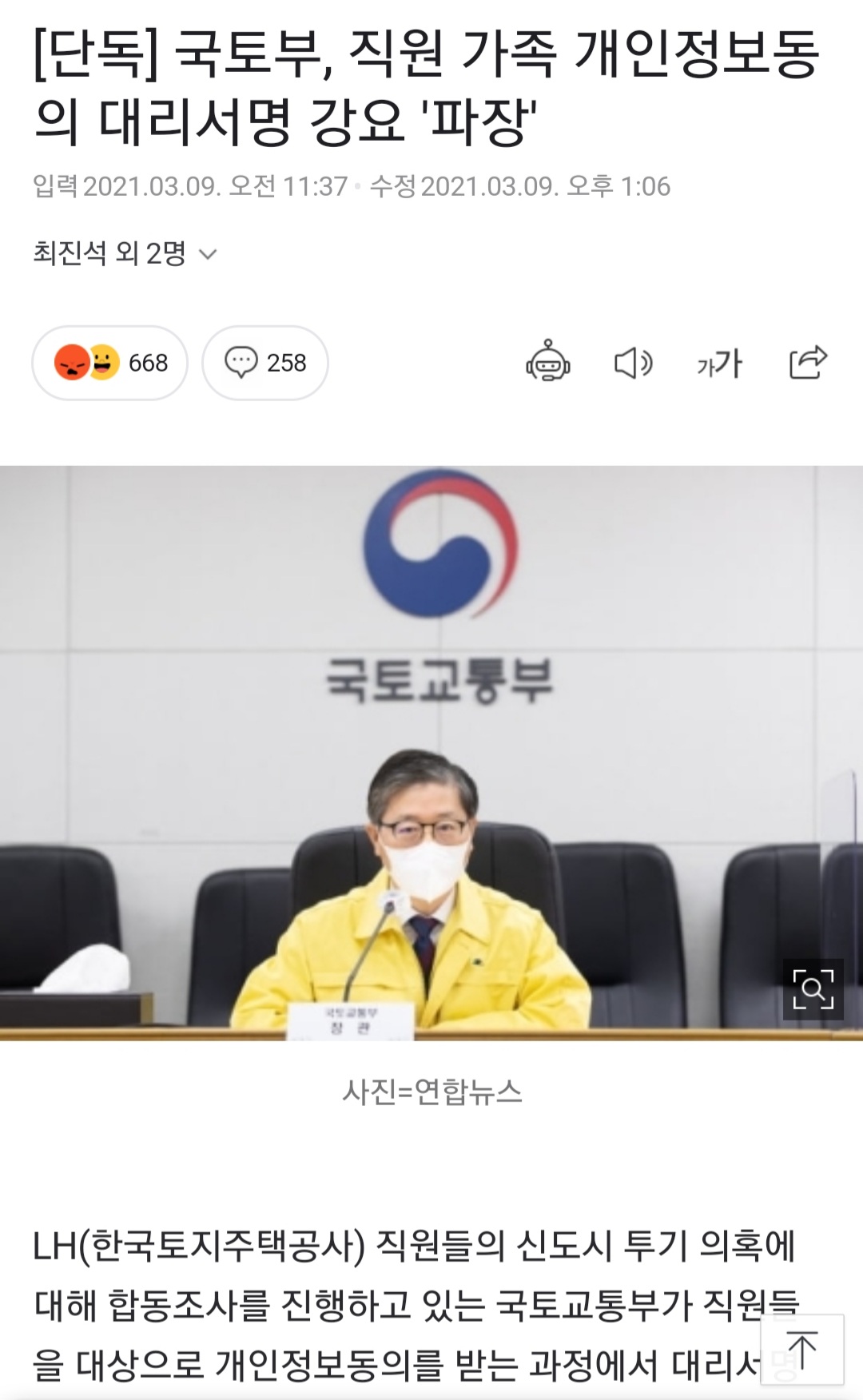Change the font size with 가가
863x1400 pixels.
pyautogui.click(x=719, y=364)
